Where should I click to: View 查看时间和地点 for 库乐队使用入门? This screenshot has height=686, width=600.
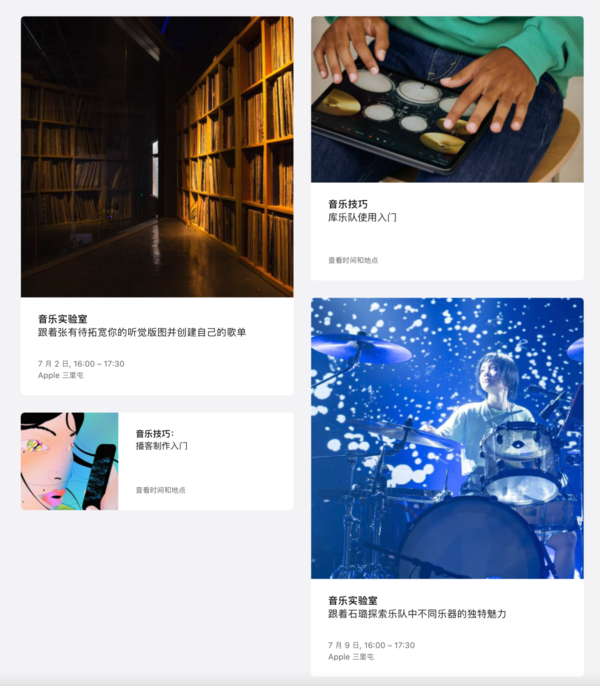[353, 260]
